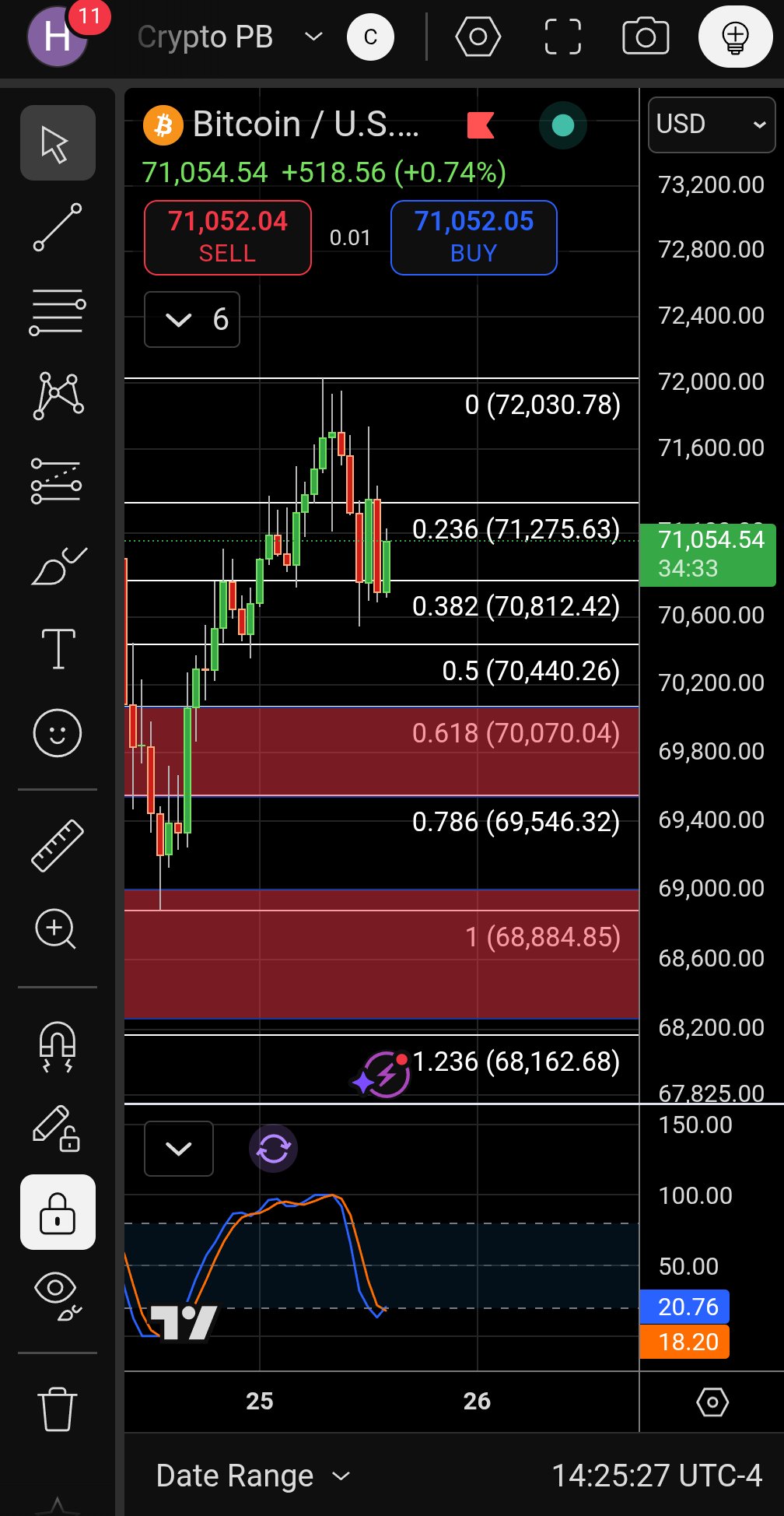Toggle the lock all drawings button
The height and width of the screenshot is (1516, 784).
[x=58, y=1212]
